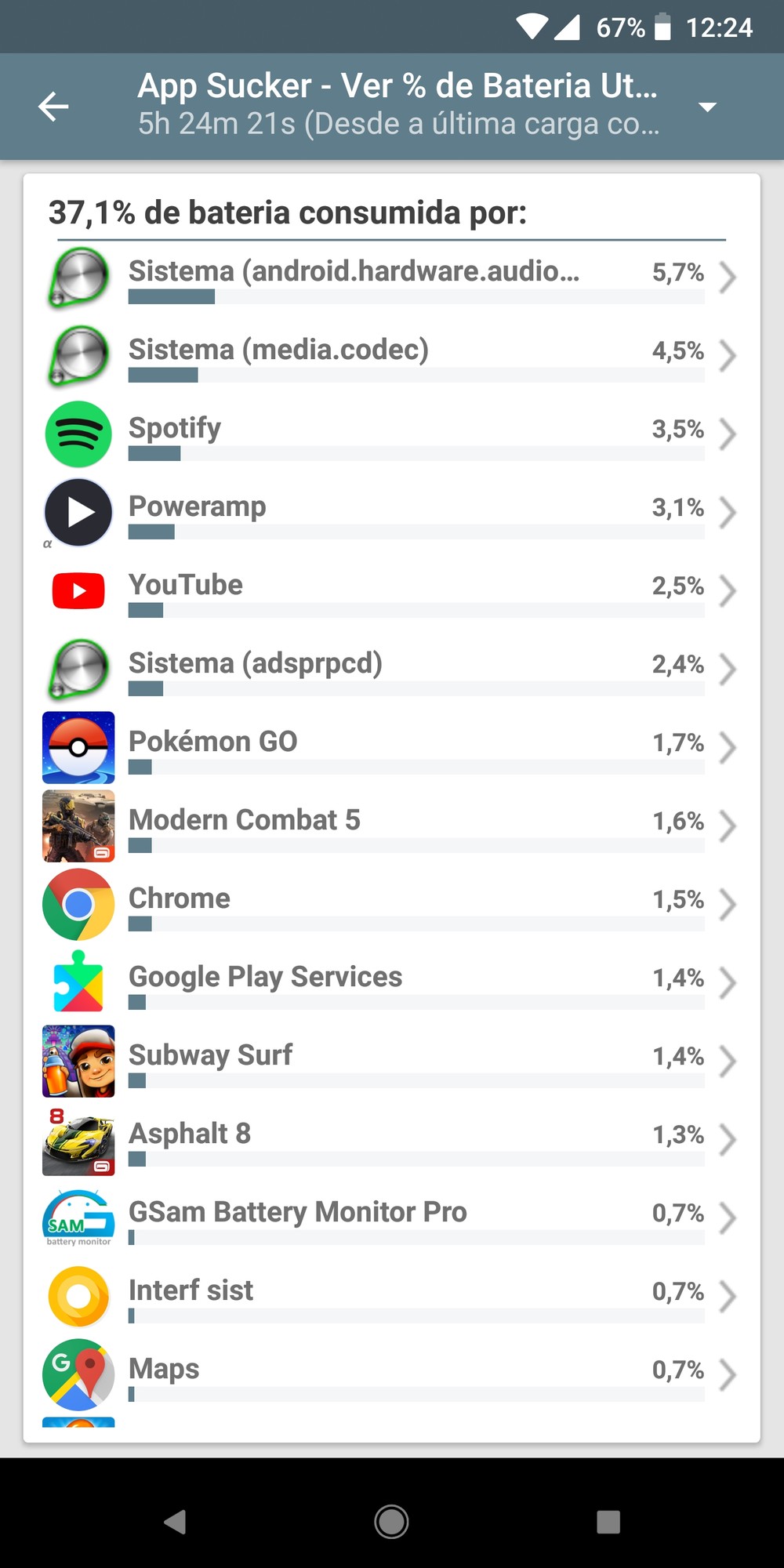
Task: View Interf sist battery details
Action: 392,1296
